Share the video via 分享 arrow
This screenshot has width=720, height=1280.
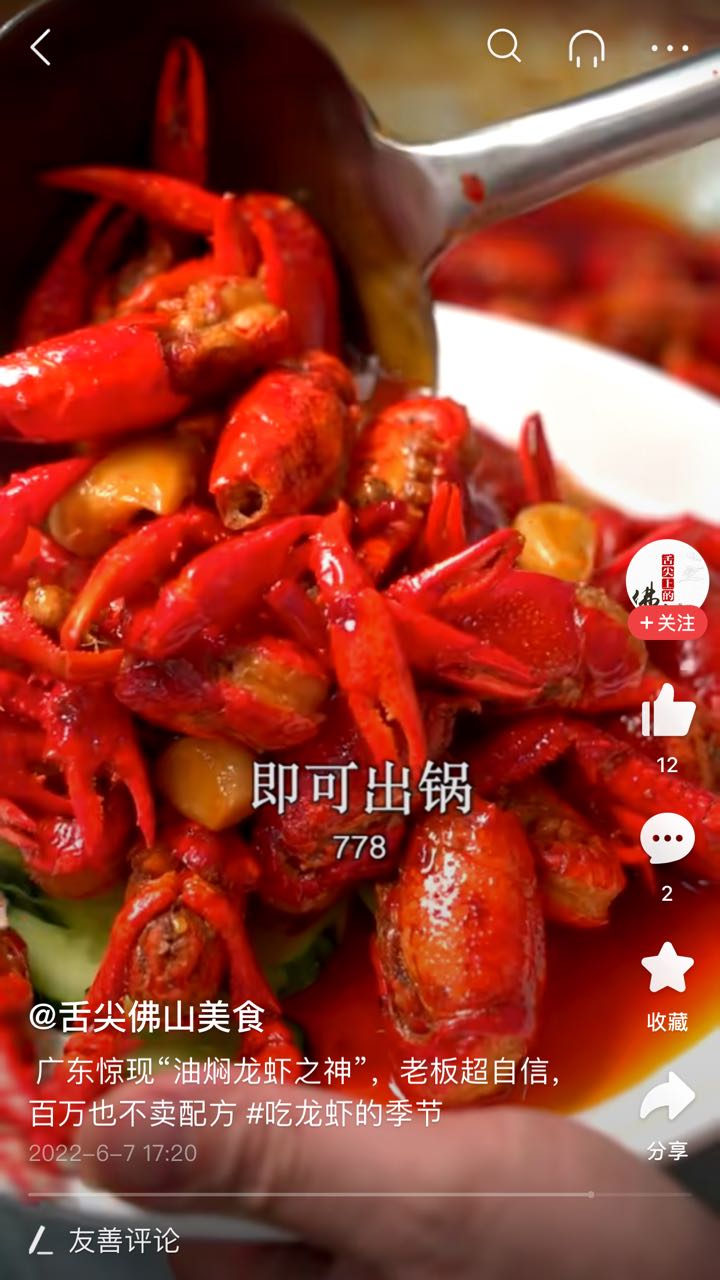coord(667,1097)
